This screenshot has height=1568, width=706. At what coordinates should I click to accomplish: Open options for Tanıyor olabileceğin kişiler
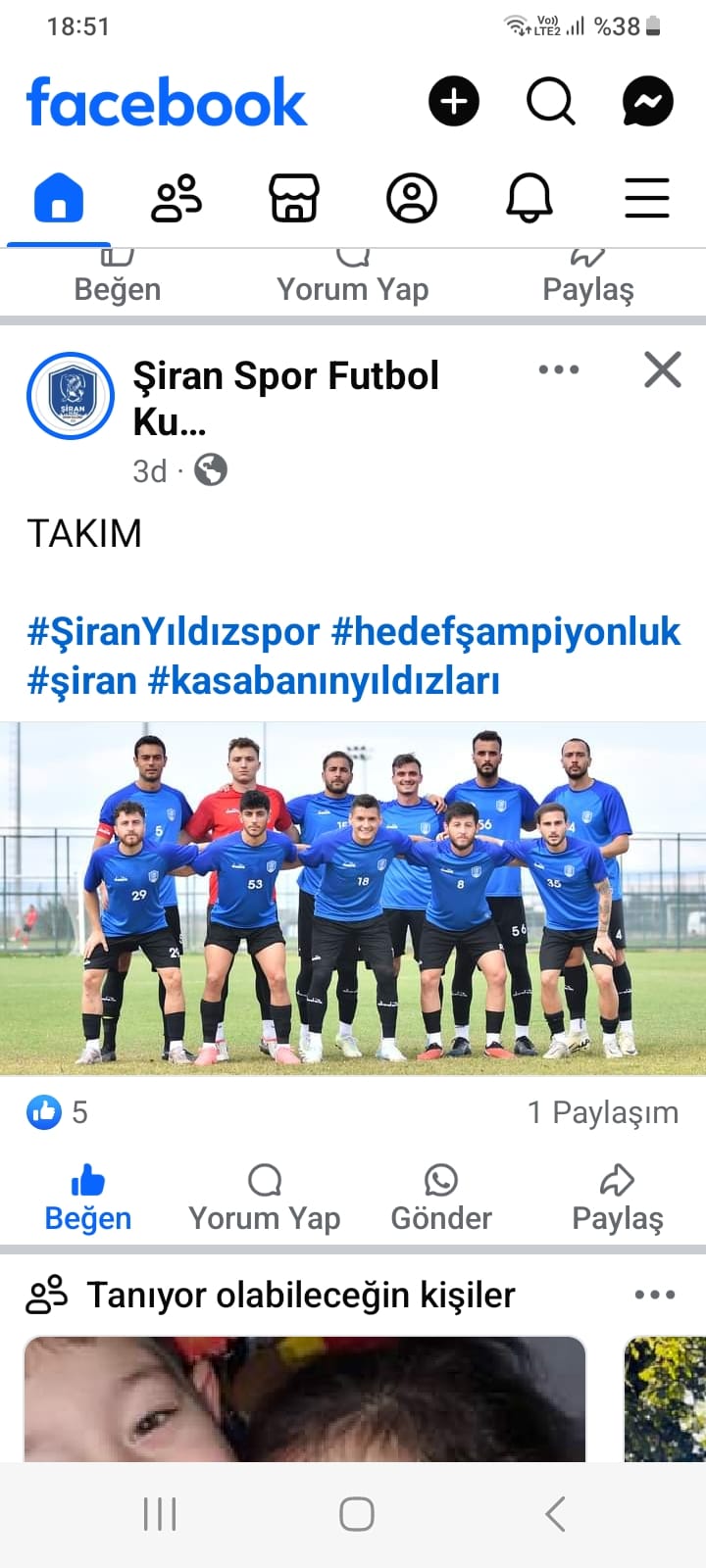point(654,1295)
